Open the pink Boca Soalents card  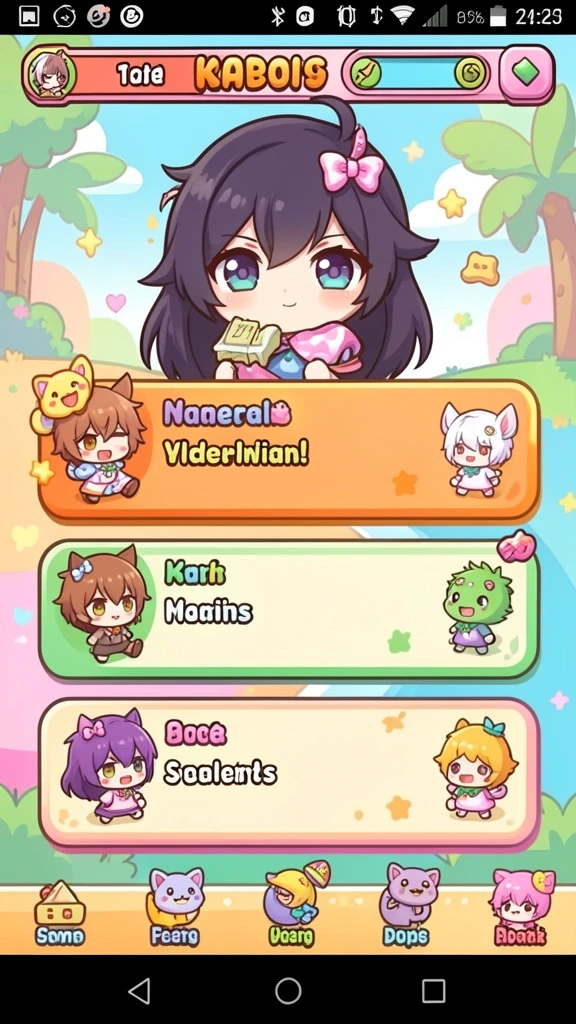point(289,773)
